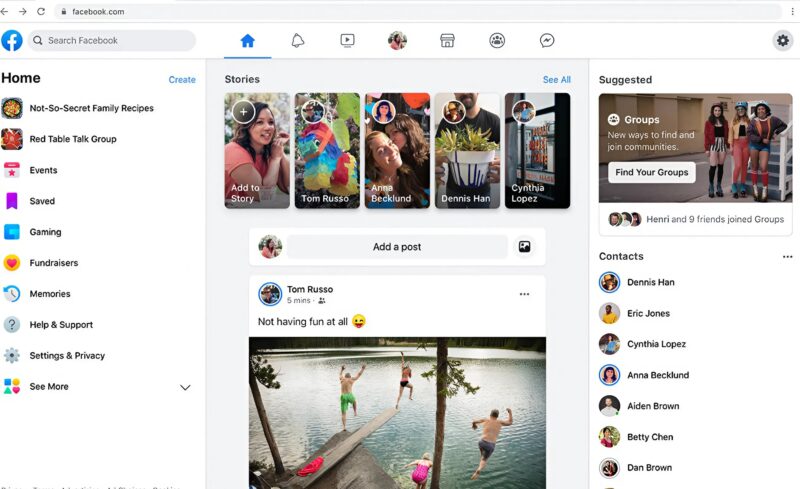The height and width of the screenshot is (489, 800).
Task: Open the settings gear icon
Action: [x=783, y=41]
